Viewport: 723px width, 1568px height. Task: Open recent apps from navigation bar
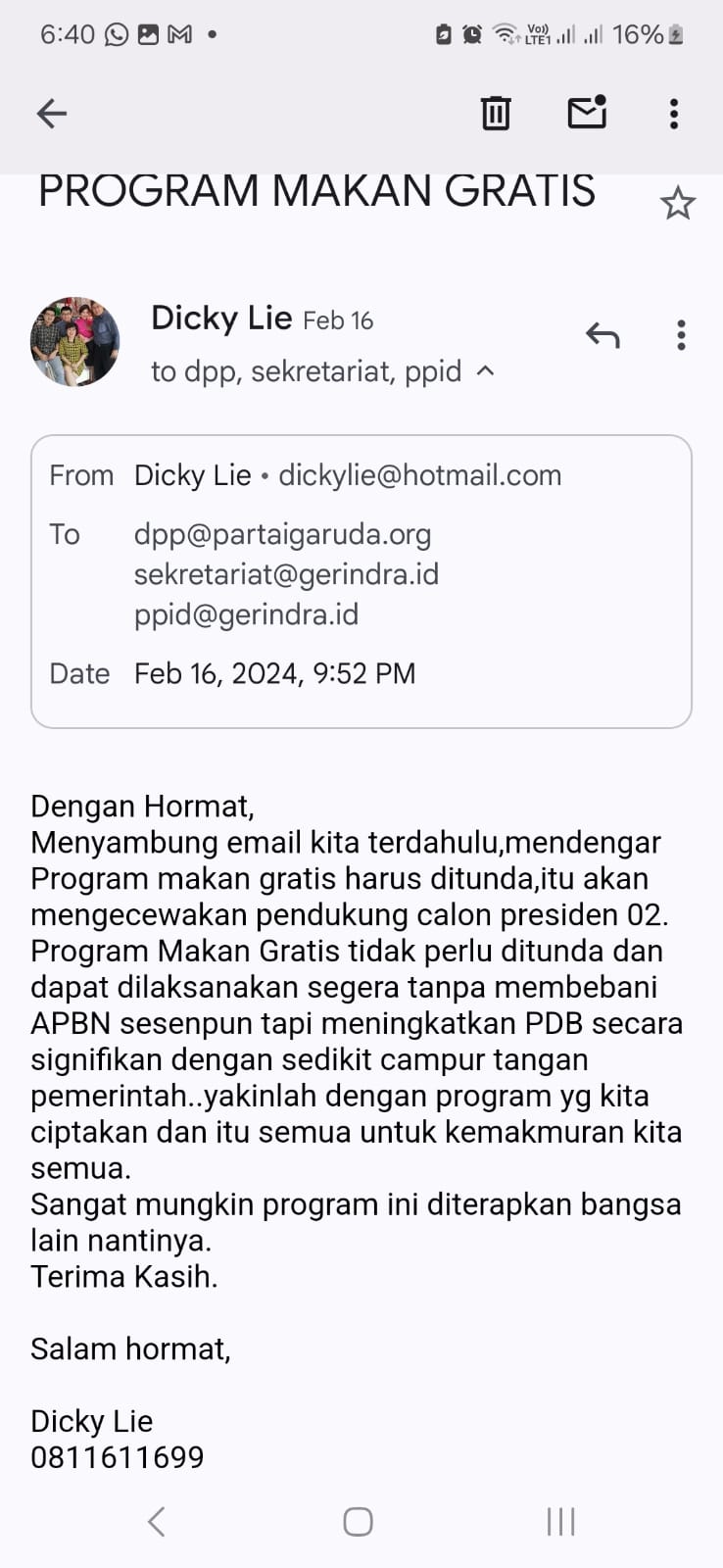coord(561,1522)
